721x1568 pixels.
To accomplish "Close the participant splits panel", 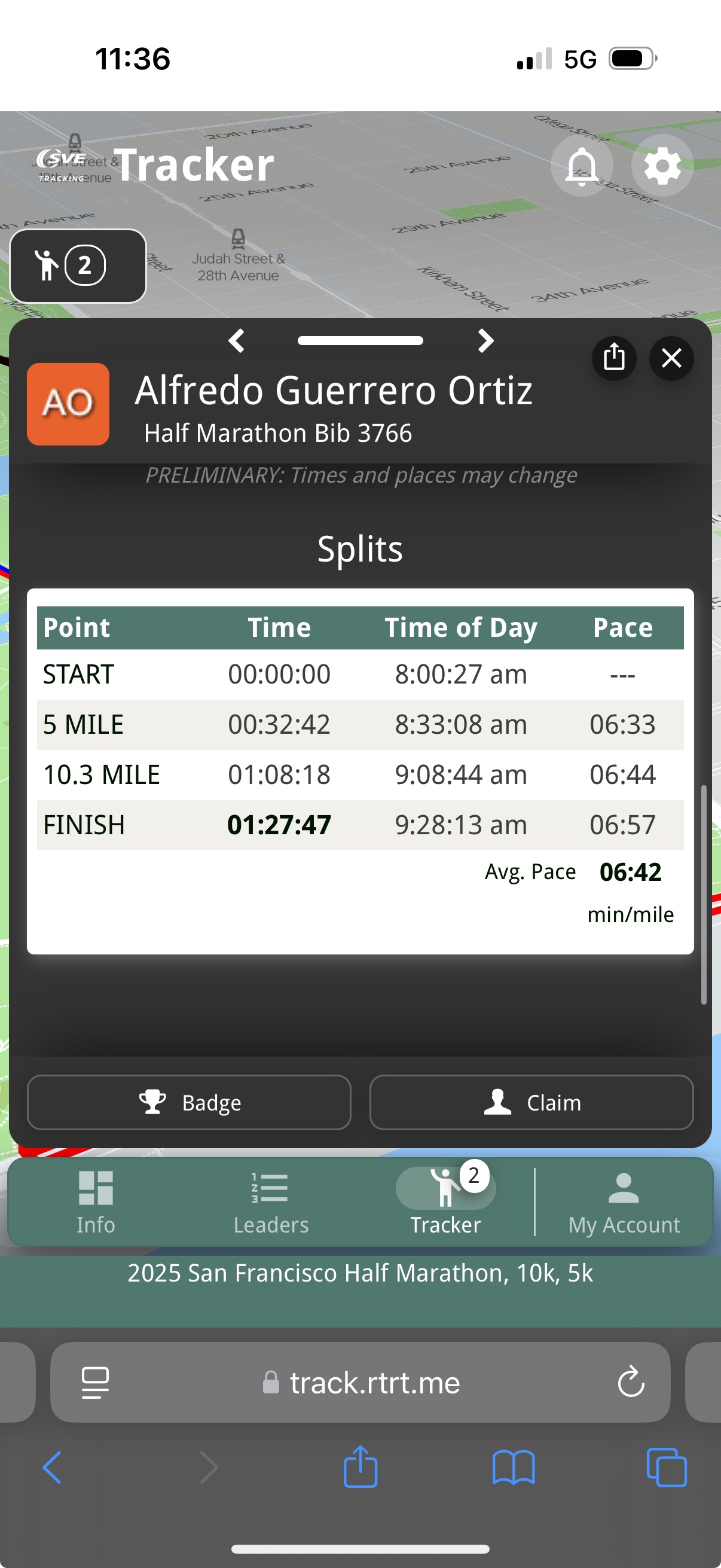I will click(671, 358).
